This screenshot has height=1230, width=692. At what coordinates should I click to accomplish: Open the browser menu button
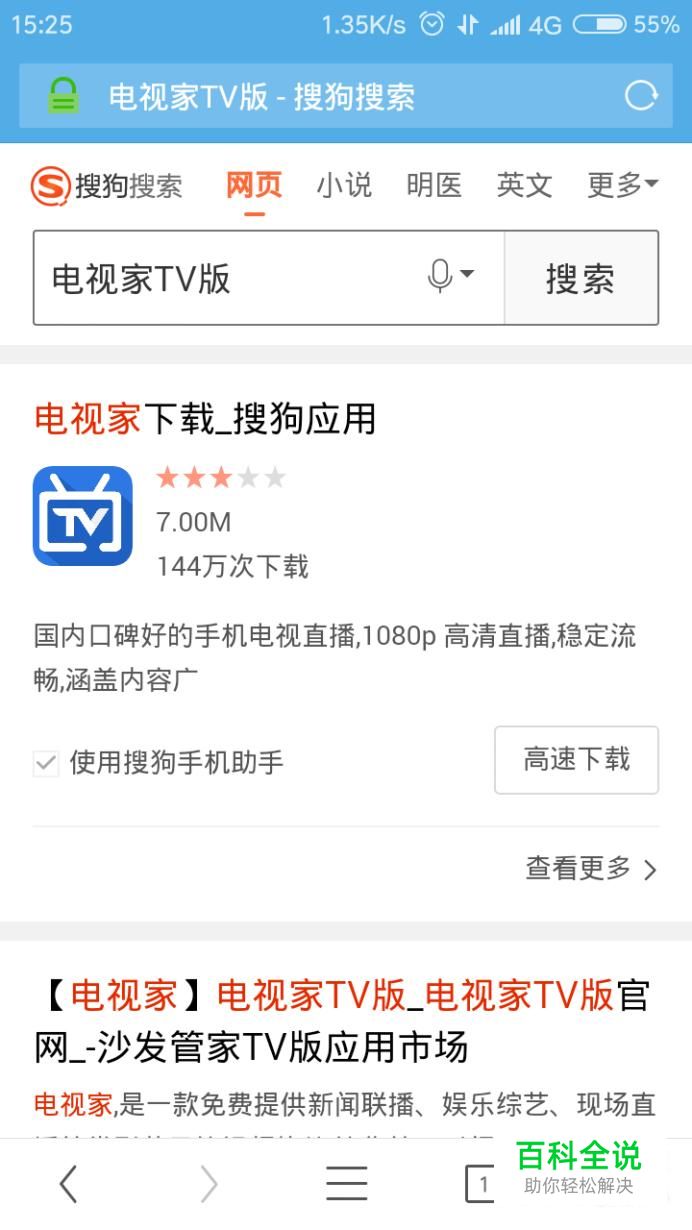pos(346,1184)
